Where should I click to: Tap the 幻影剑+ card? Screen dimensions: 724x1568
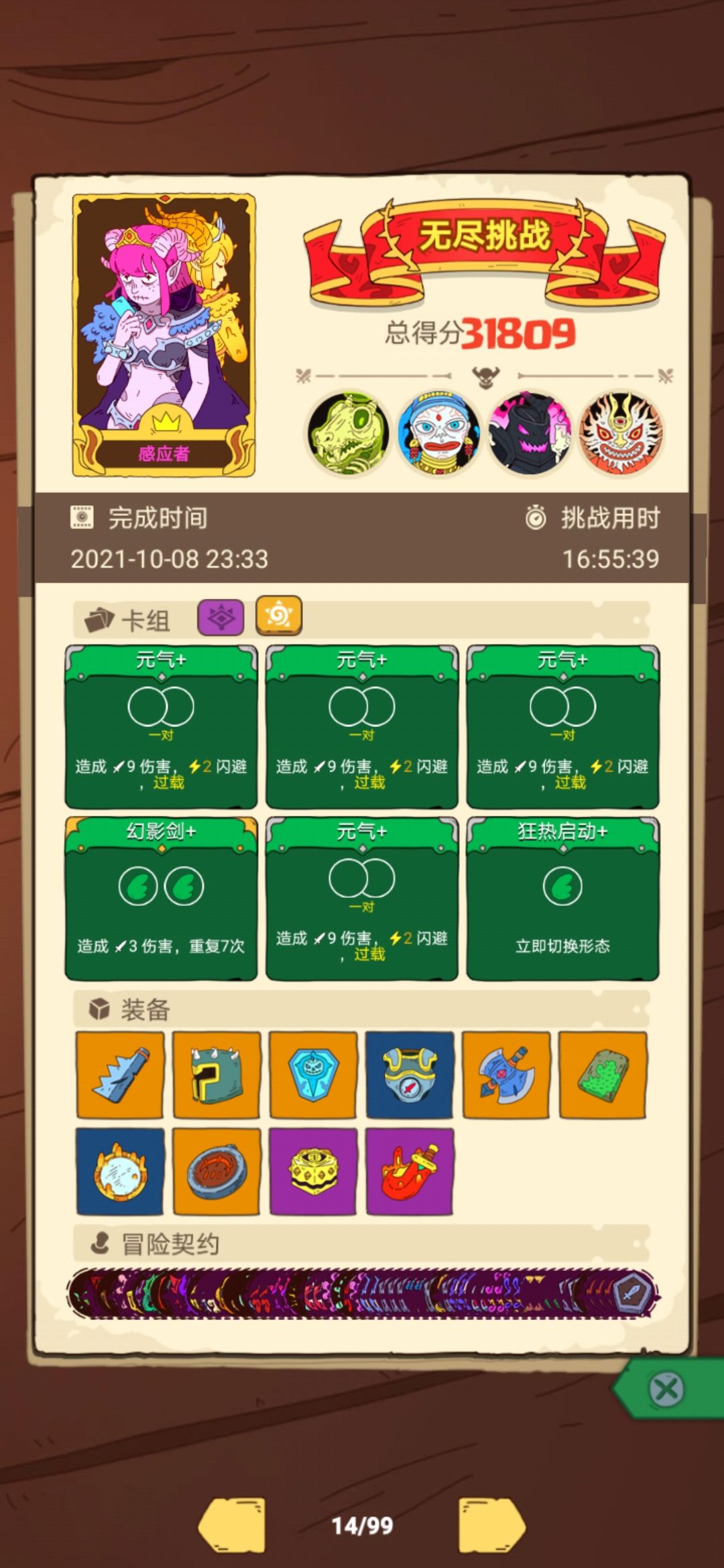click(161, 898)
